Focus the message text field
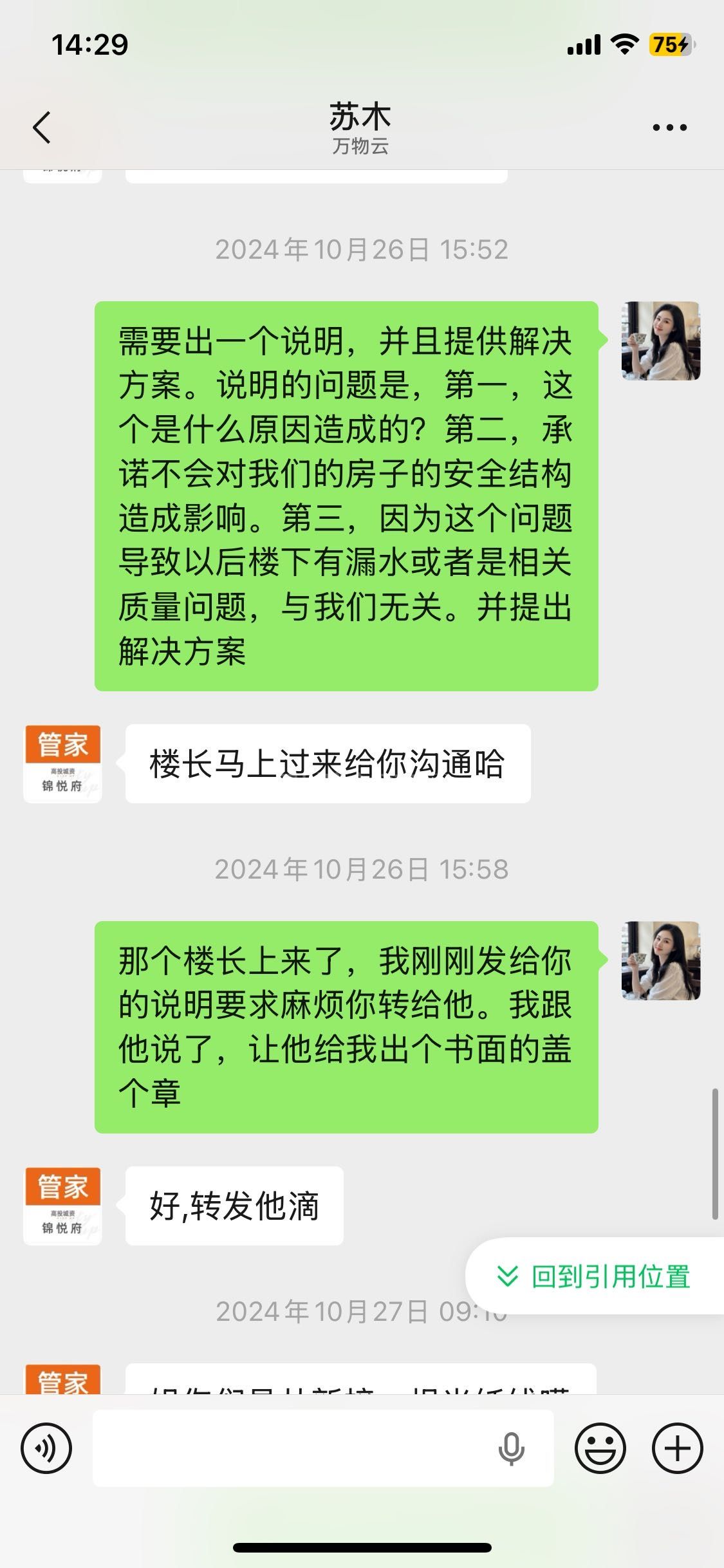Image resolution: width=724 pixels, height=1568 pixels. pos(290,1448)
